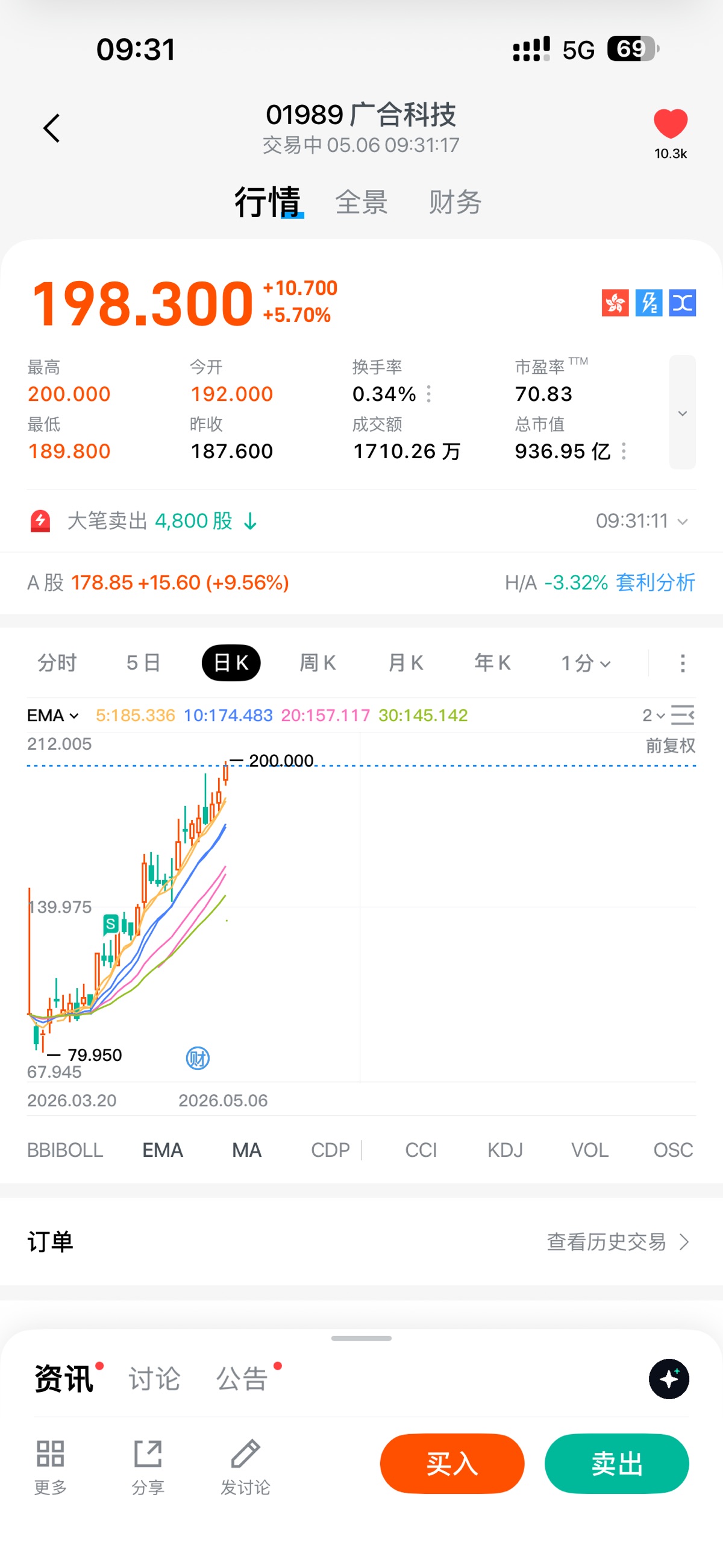Image resolution: width=723 pixels, height=1568 pixels.
Task: Tap the 卖出 sell button
Action: tap(616, 1463)
